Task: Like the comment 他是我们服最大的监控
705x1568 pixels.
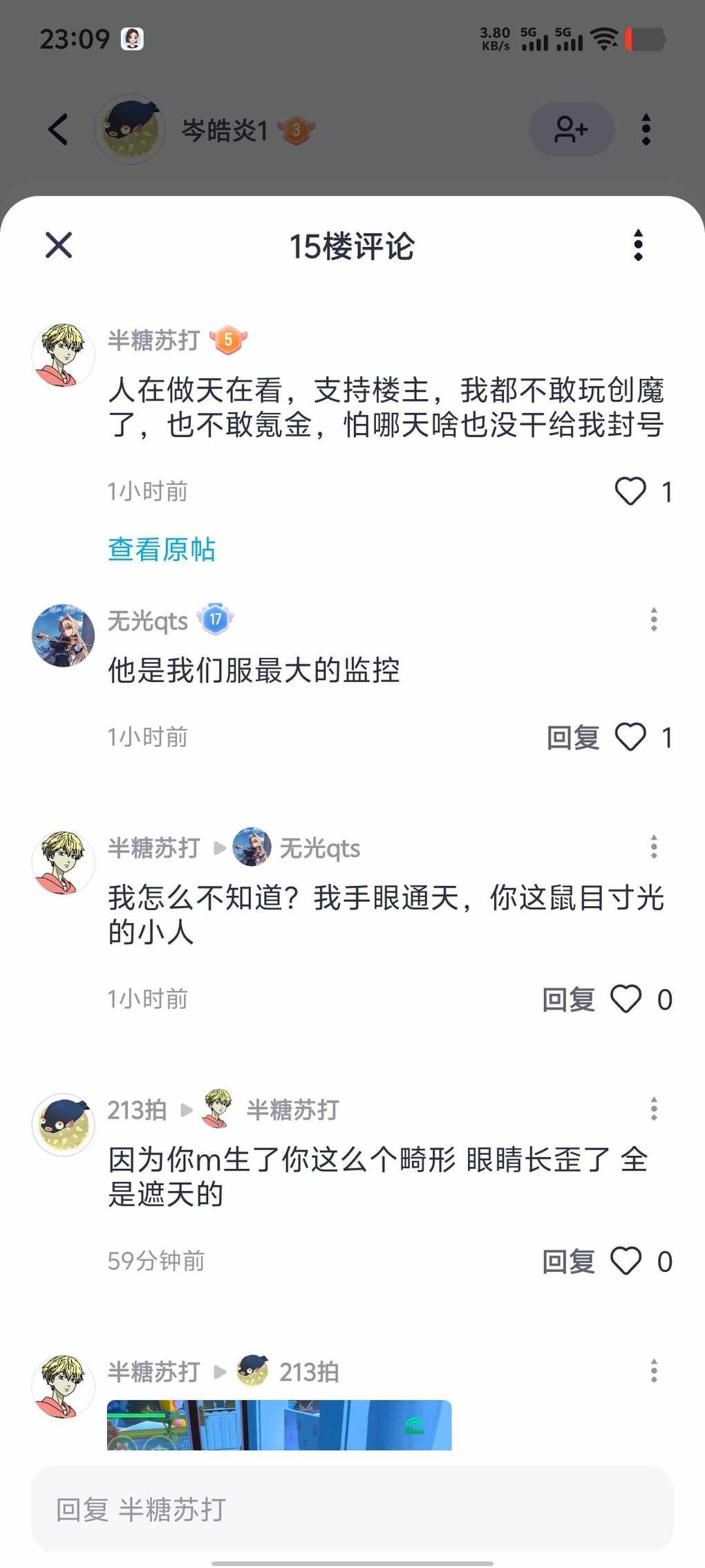Action: point(630,737)
